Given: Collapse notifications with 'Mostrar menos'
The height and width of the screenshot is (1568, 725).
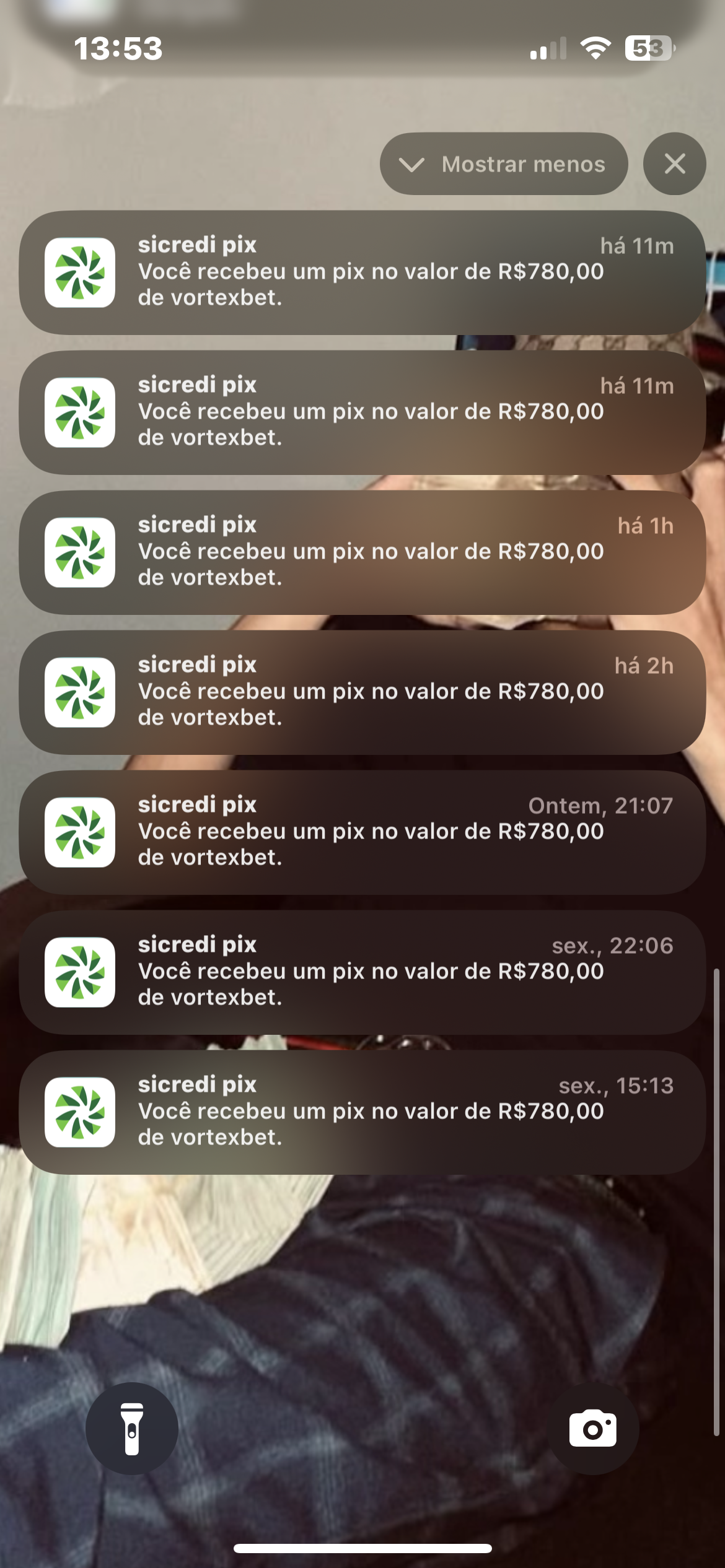Looking at the screenshot, I should pos(505,164).
